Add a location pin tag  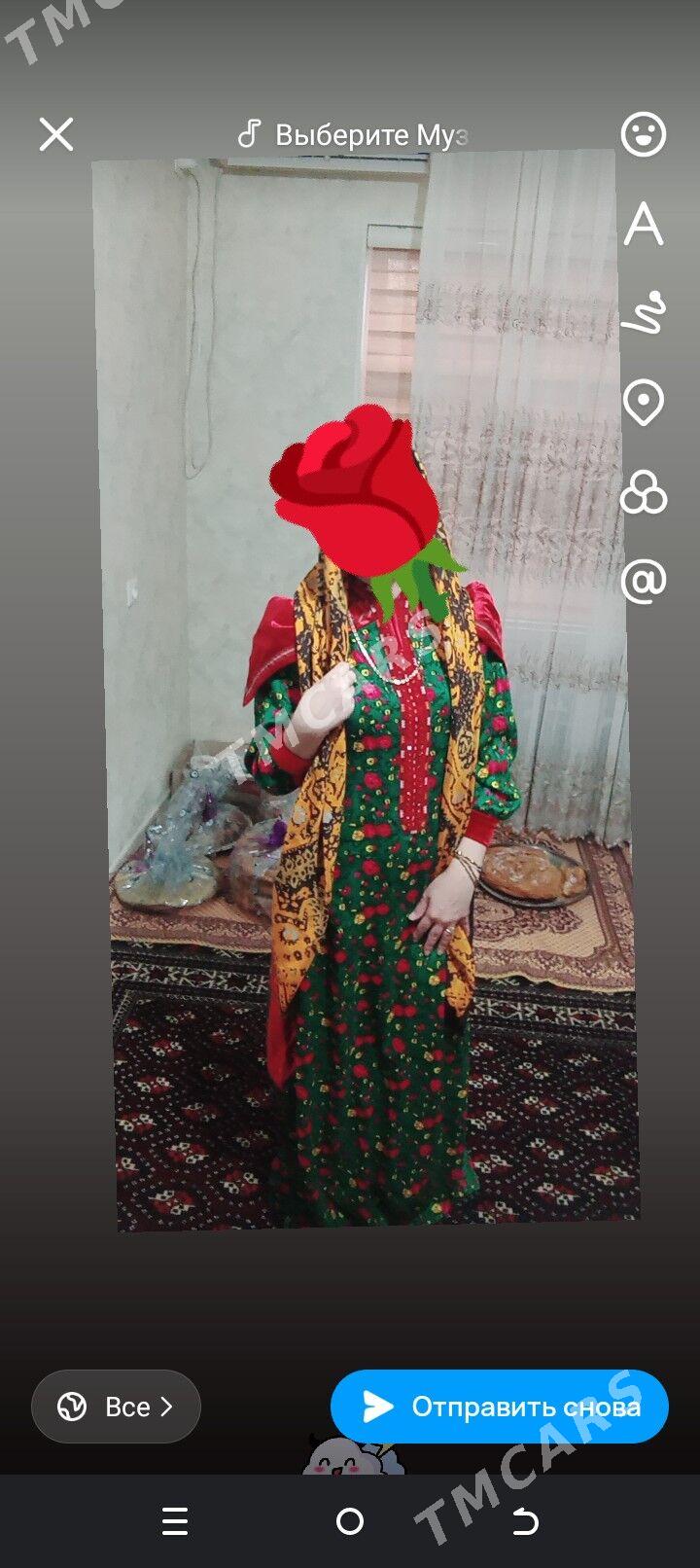[643, 403]
